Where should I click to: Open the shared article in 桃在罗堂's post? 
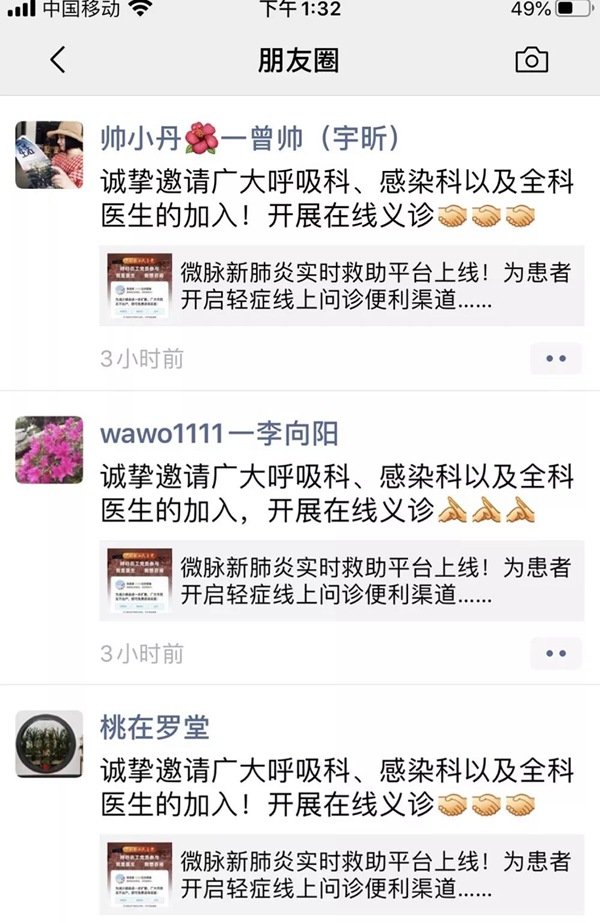pyautogui.click(x=340, y=874)
